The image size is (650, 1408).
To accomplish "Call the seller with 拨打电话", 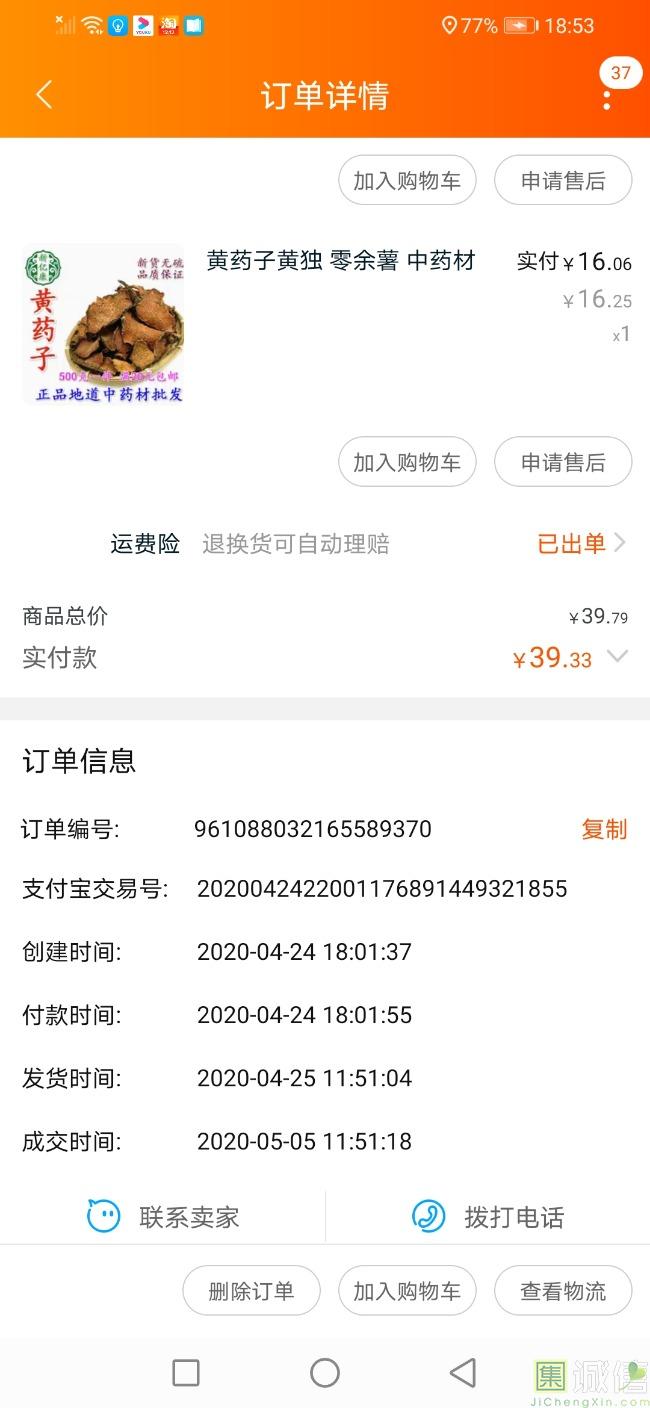I will pyautogui.click(x=488, y=1217).
